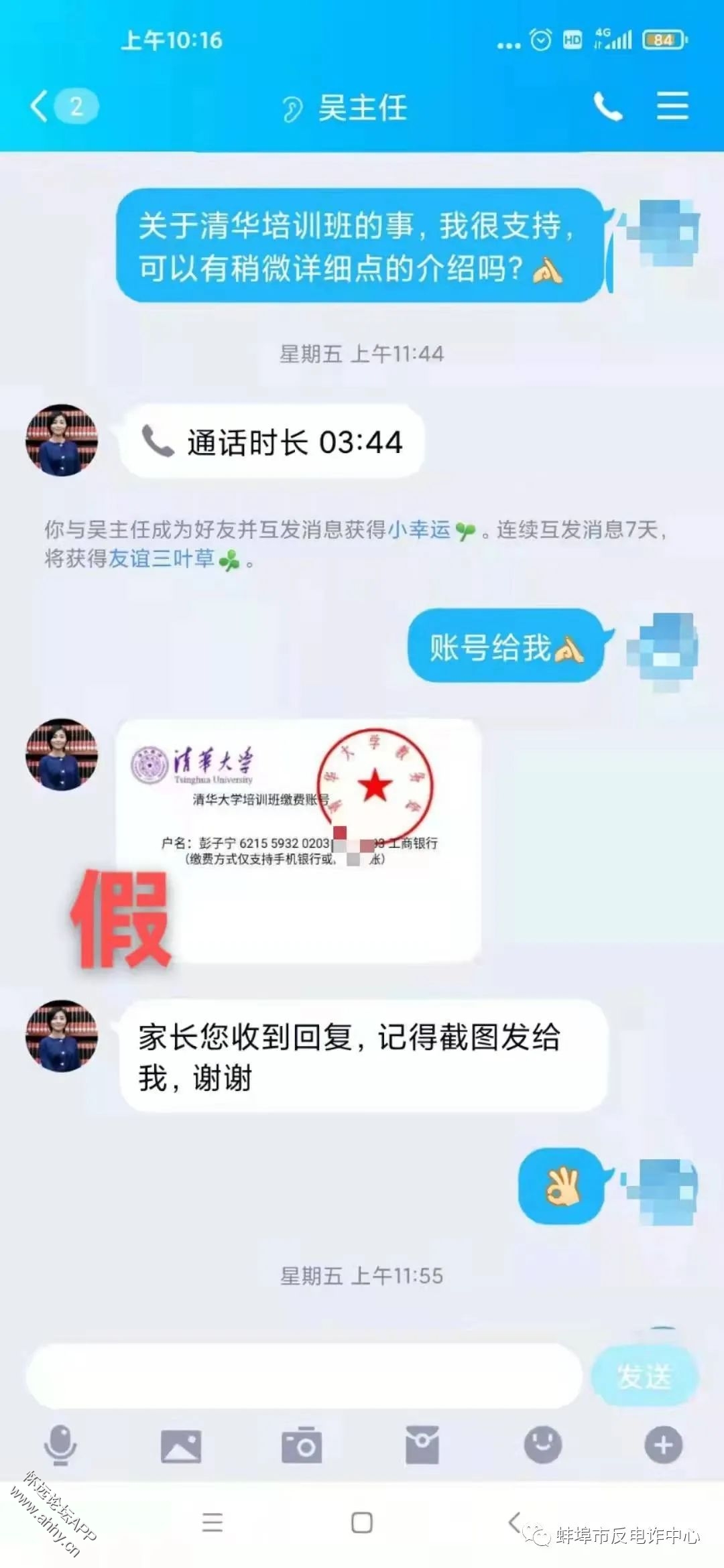Image resolution: width=724 pixels, height=1568 pixels.
Task: Go back to the message list
Action: tap(42, 107)
